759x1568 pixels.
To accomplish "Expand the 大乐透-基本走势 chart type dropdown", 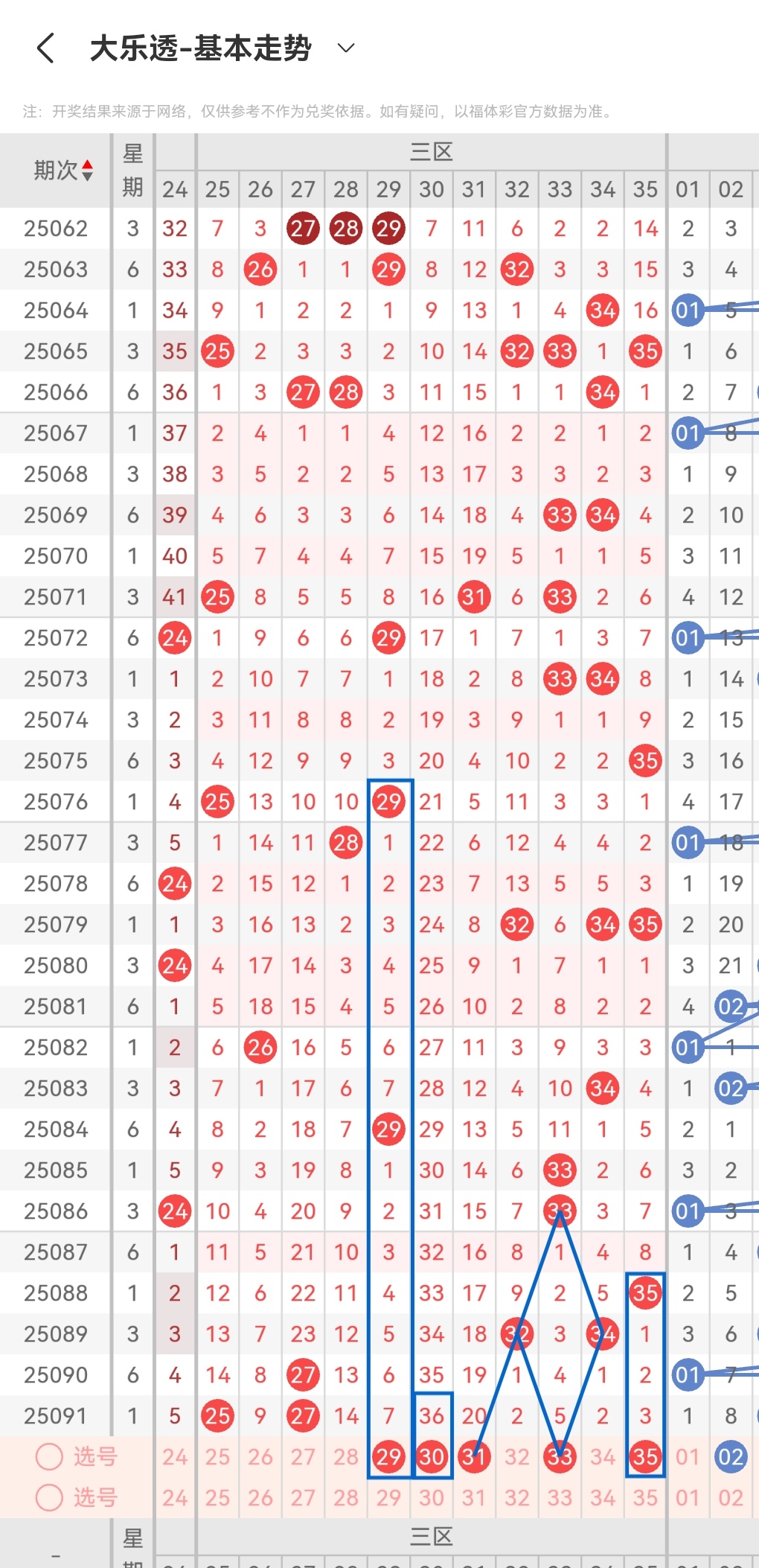I will [345, 48].
